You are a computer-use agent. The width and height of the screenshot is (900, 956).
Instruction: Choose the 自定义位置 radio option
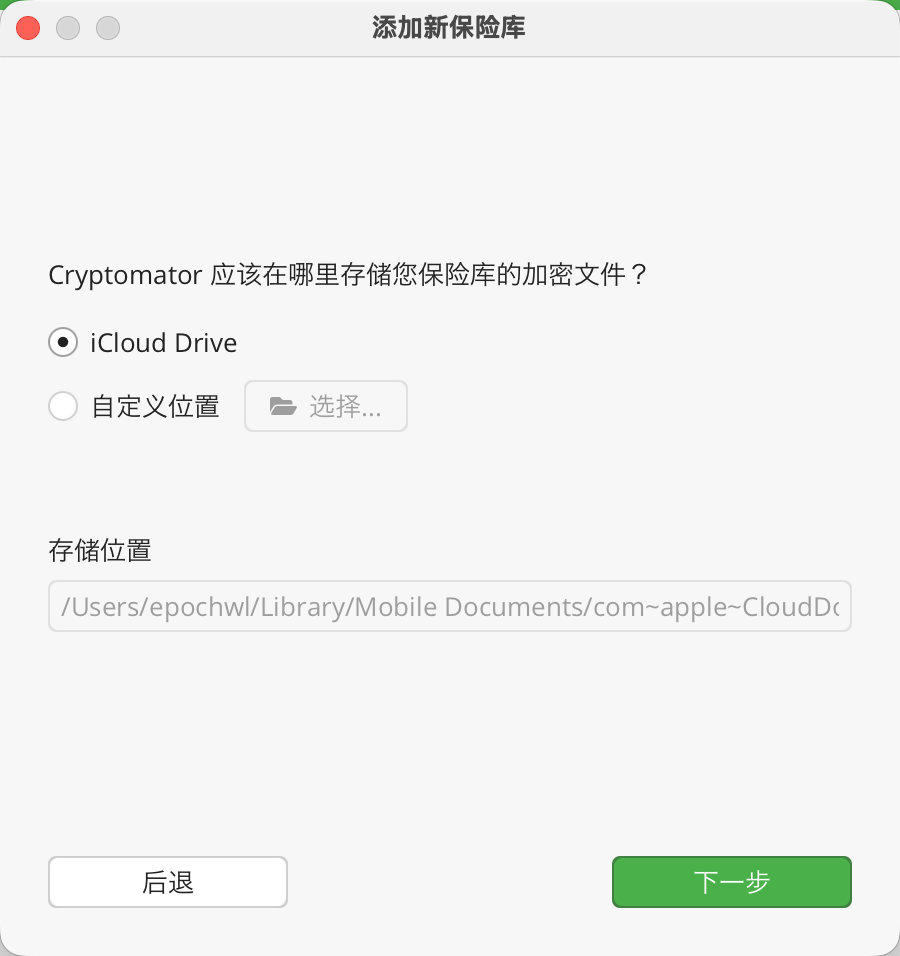(63, 407)
